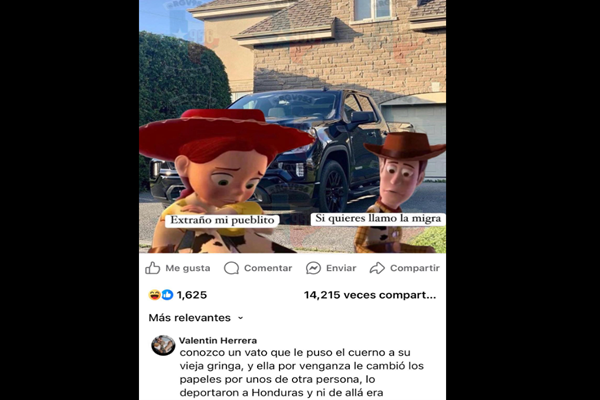
Task: Send the post via Enviar
Action: pyautogui.click(x=331, y=268)
